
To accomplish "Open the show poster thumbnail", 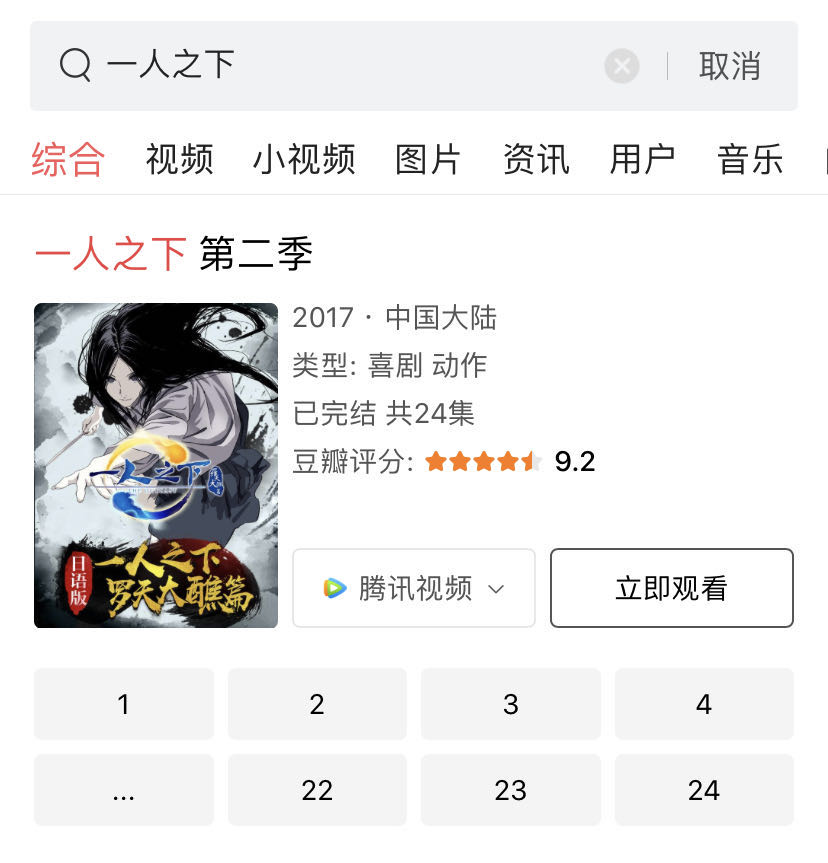I will pos(155,464).
